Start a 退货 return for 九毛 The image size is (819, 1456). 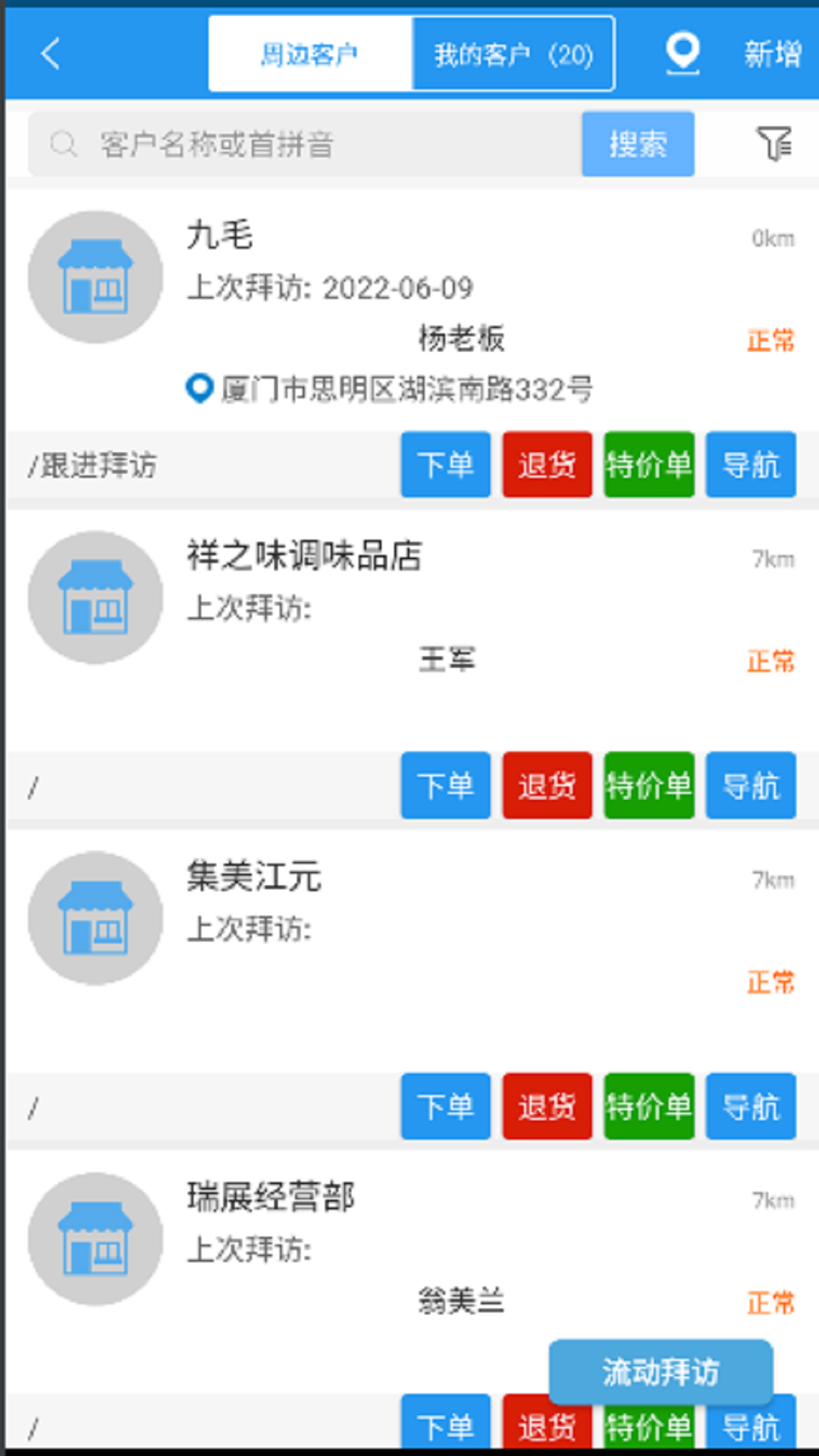click(547, 465)
